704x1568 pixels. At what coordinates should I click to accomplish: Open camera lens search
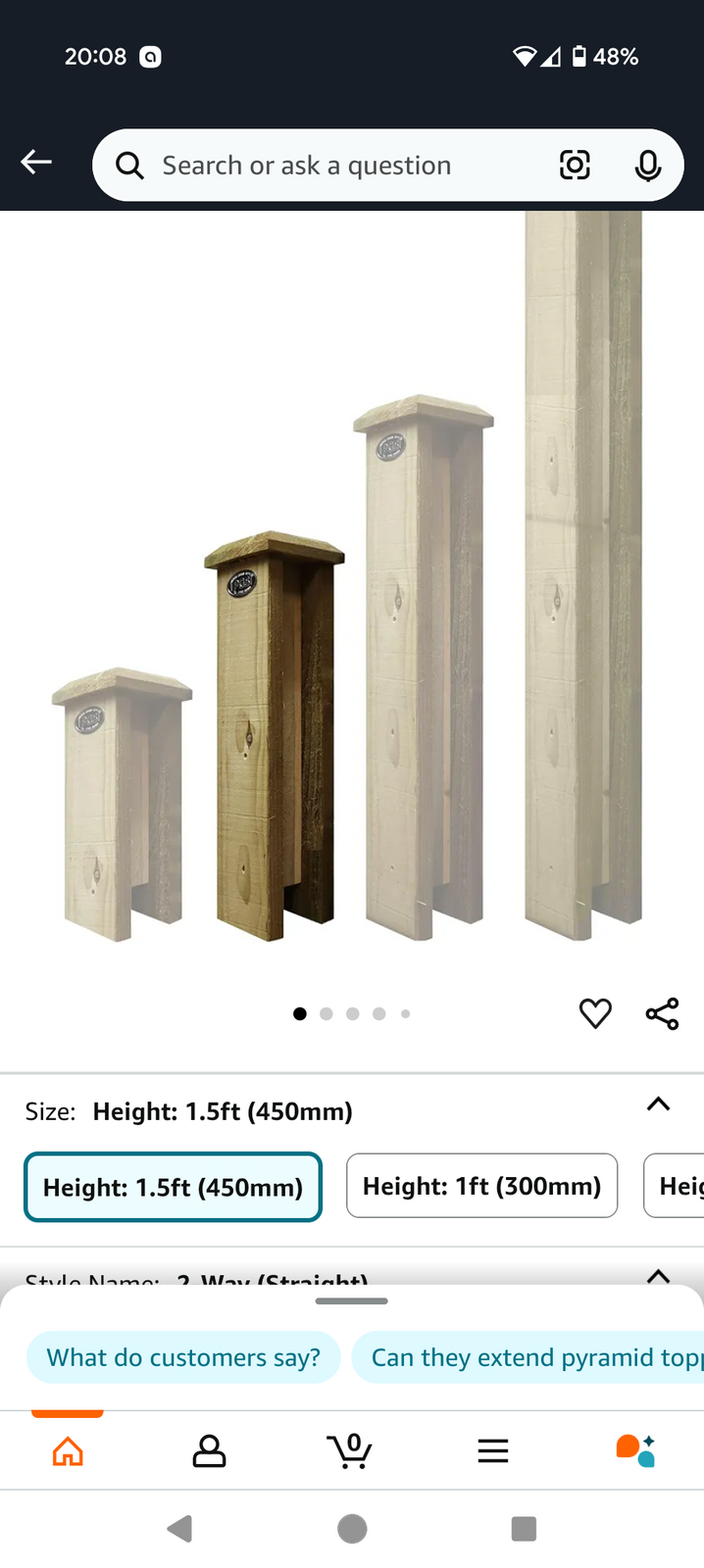click(x=575, y=166)
